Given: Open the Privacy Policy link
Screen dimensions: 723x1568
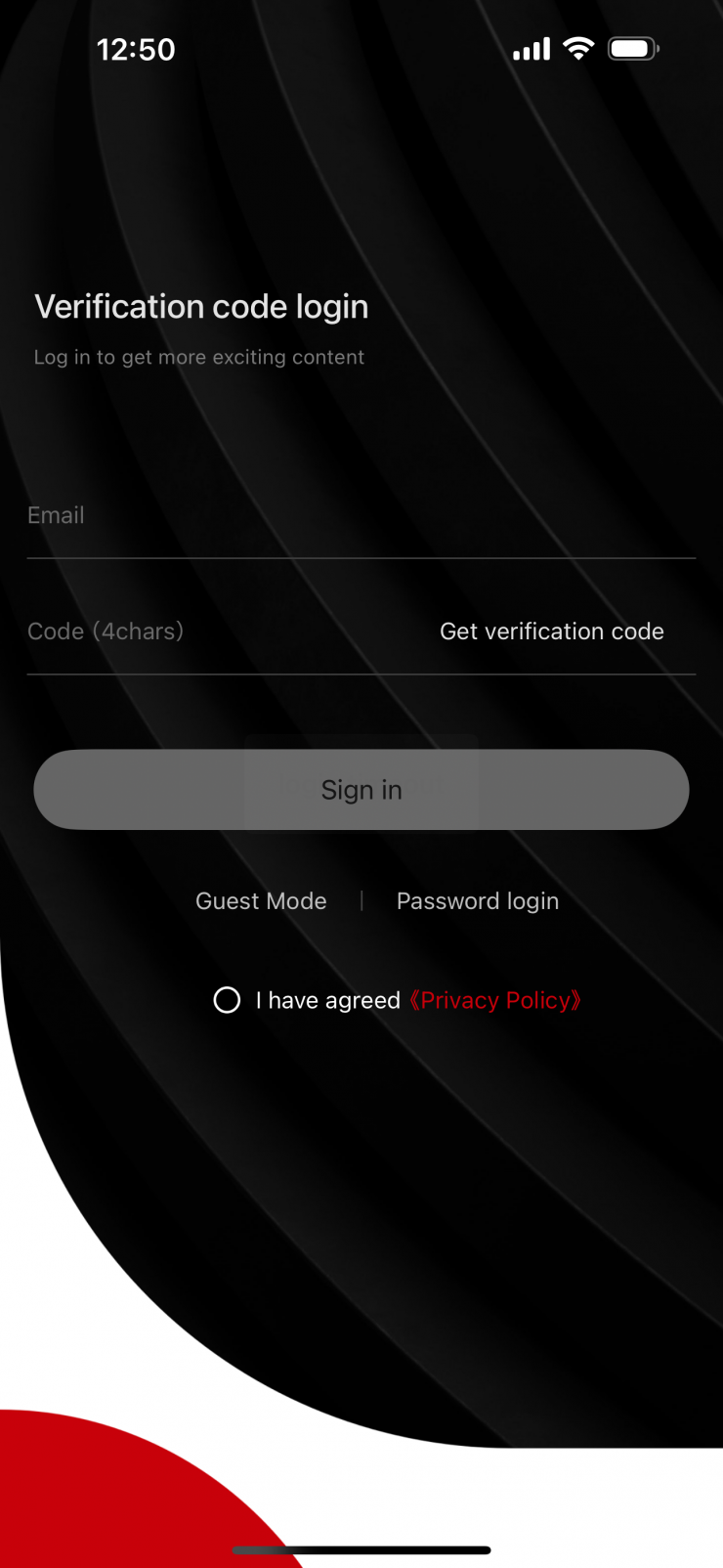Looking at the screenshot, I should [495, 1000].
